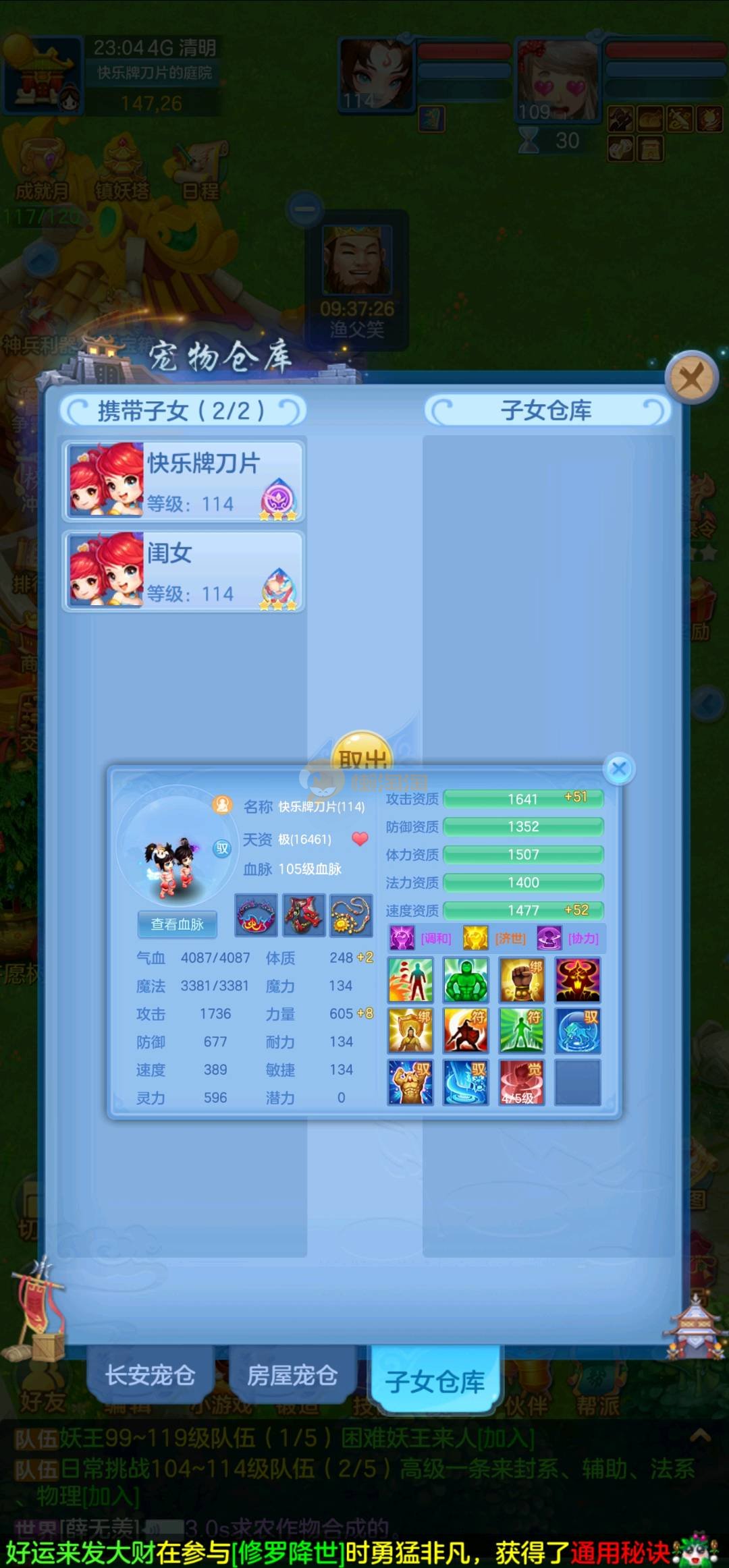729x1568 pixels.
Task: Tap the 查看血脉 button
Action: tap(177, 924)
